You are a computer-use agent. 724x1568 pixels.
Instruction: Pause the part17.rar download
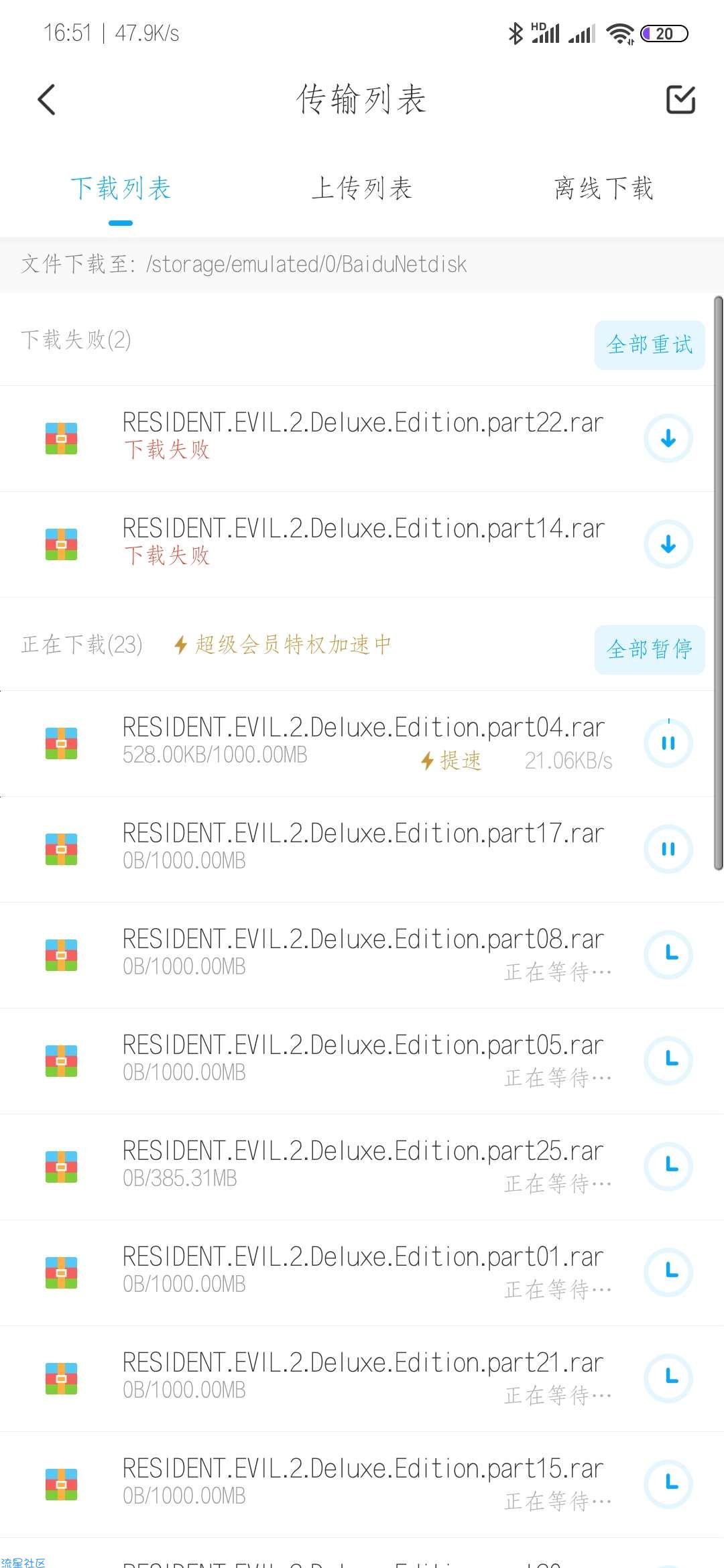tap(668, 849)
